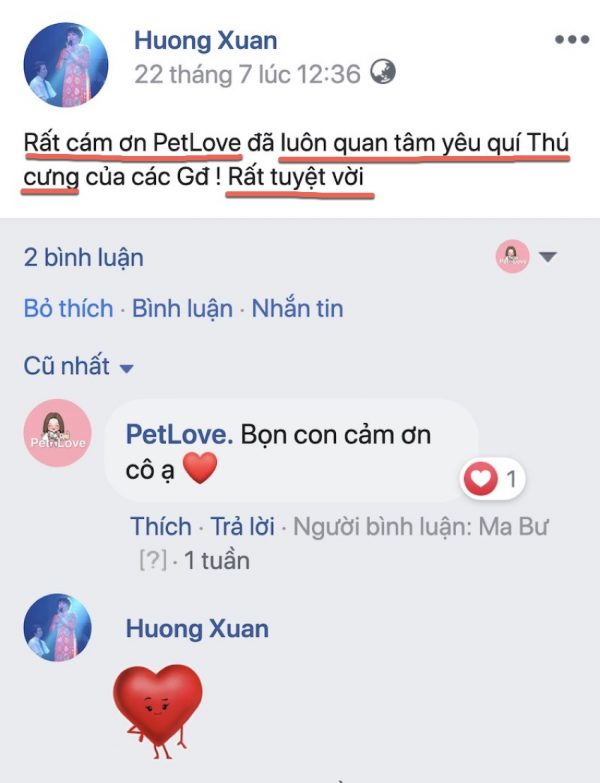The height and width of the screenshot is (783, 600).
Task: Like PetLove's comment with Thích
Action: (x=160, y=525)
